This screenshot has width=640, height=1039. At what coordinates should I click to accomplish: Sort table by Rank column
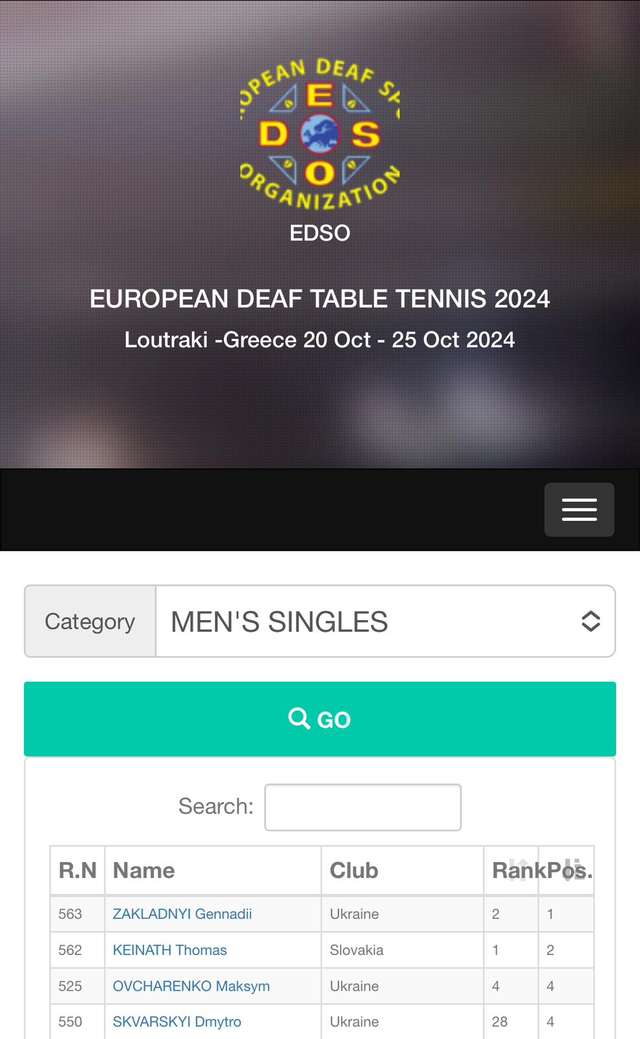[511, 870]
